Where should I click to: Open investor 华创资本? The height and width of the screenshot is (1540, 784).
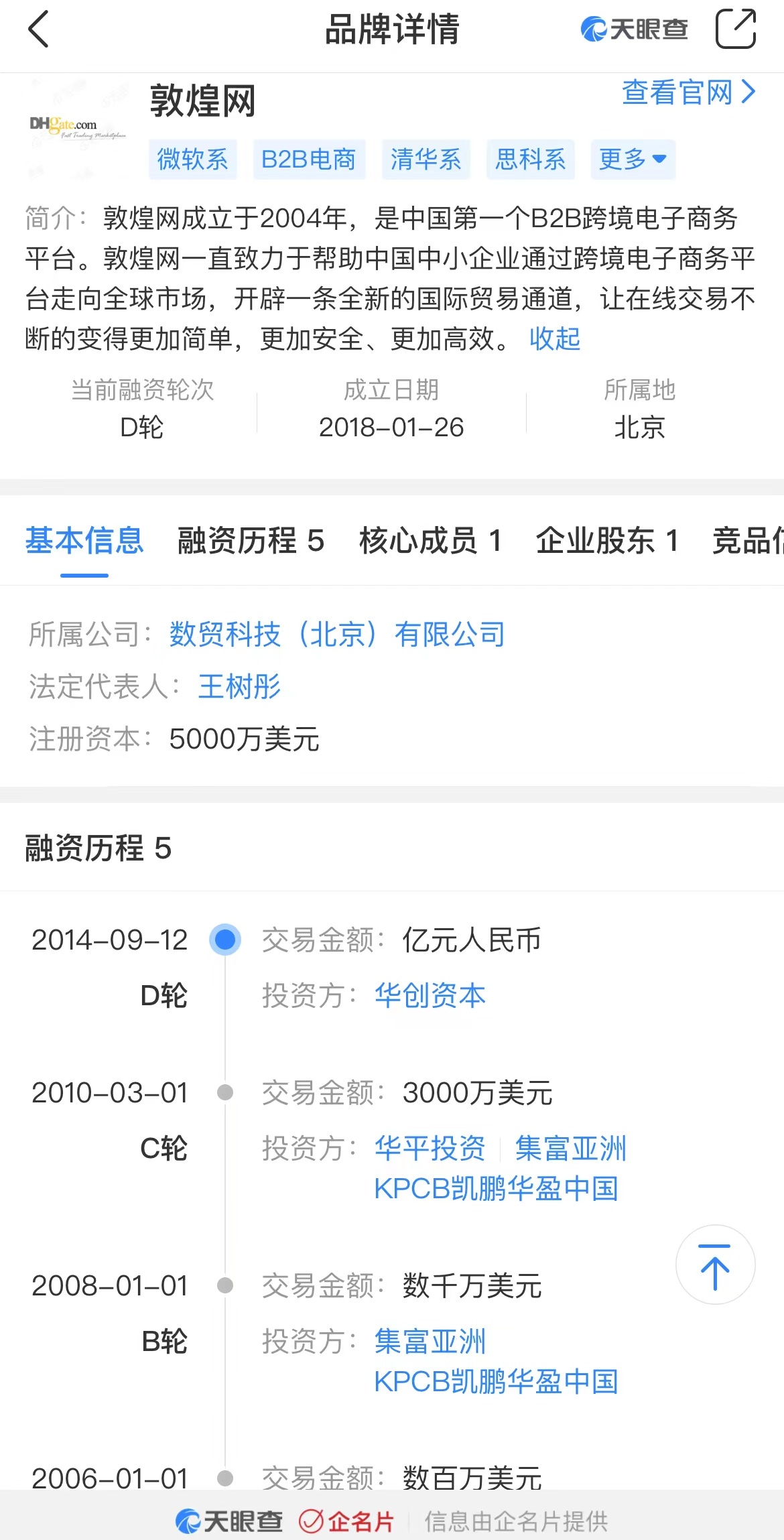(x=430, y=996)
